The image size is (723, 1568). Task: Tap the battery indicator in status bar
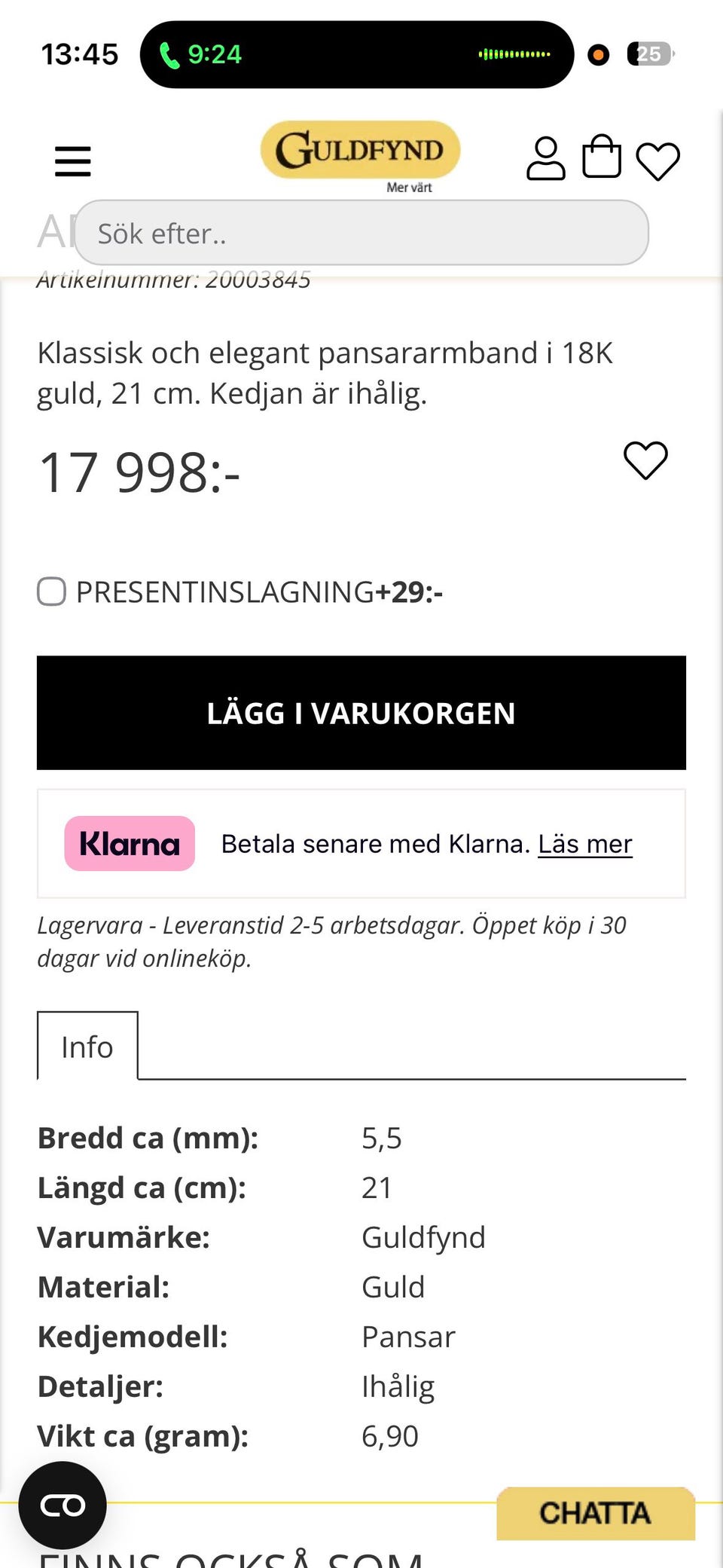click(649, 53)
